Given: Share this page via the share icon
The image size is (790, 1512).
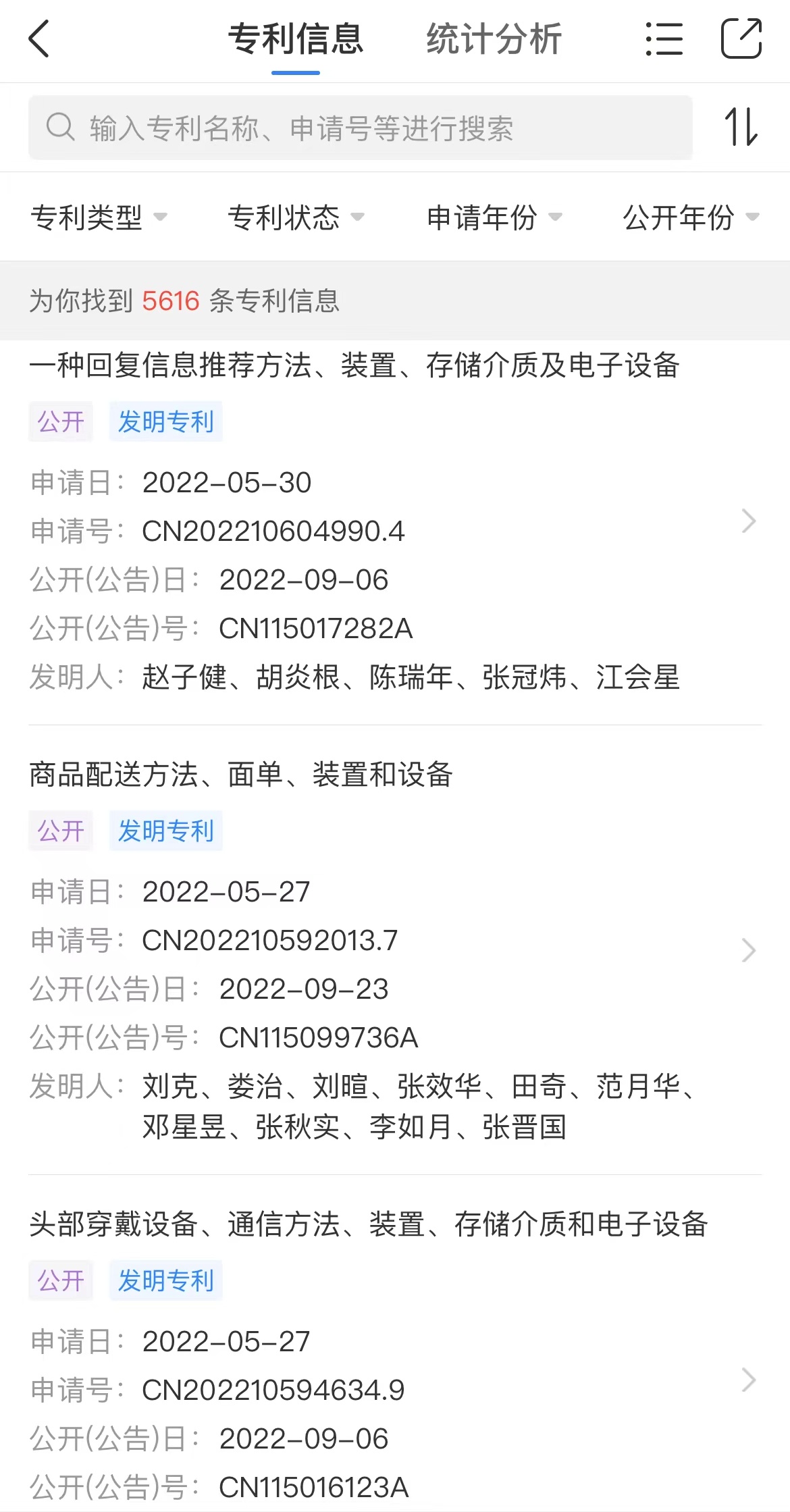Looking at the screenshot, I should pyautogui.click(x=741, y=38).
